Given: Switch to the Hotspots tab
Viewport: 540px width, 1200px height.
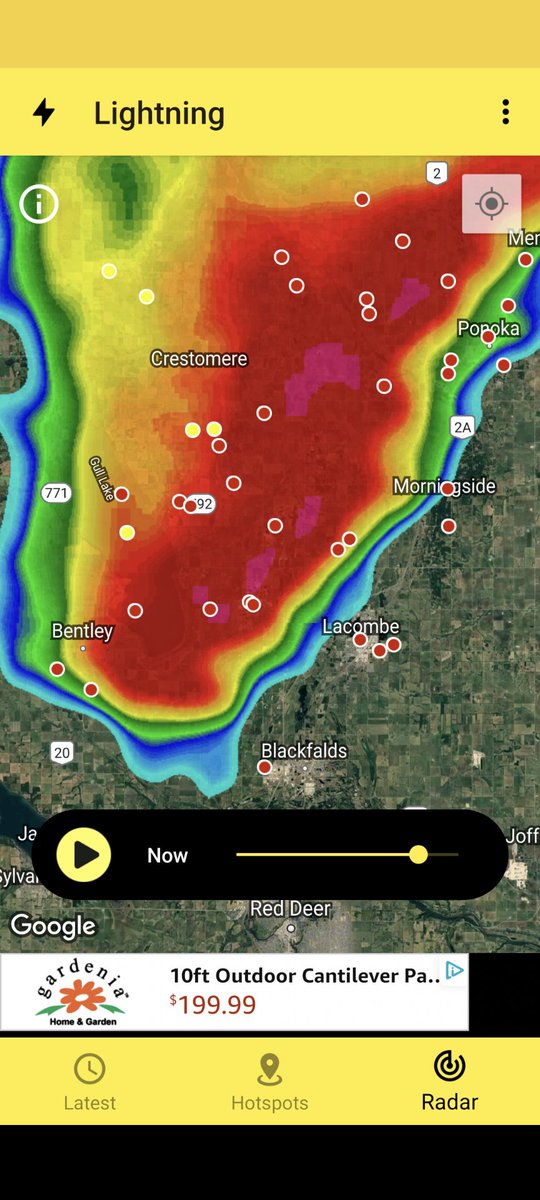Looking at the screenshot, I should (270, 1083).
